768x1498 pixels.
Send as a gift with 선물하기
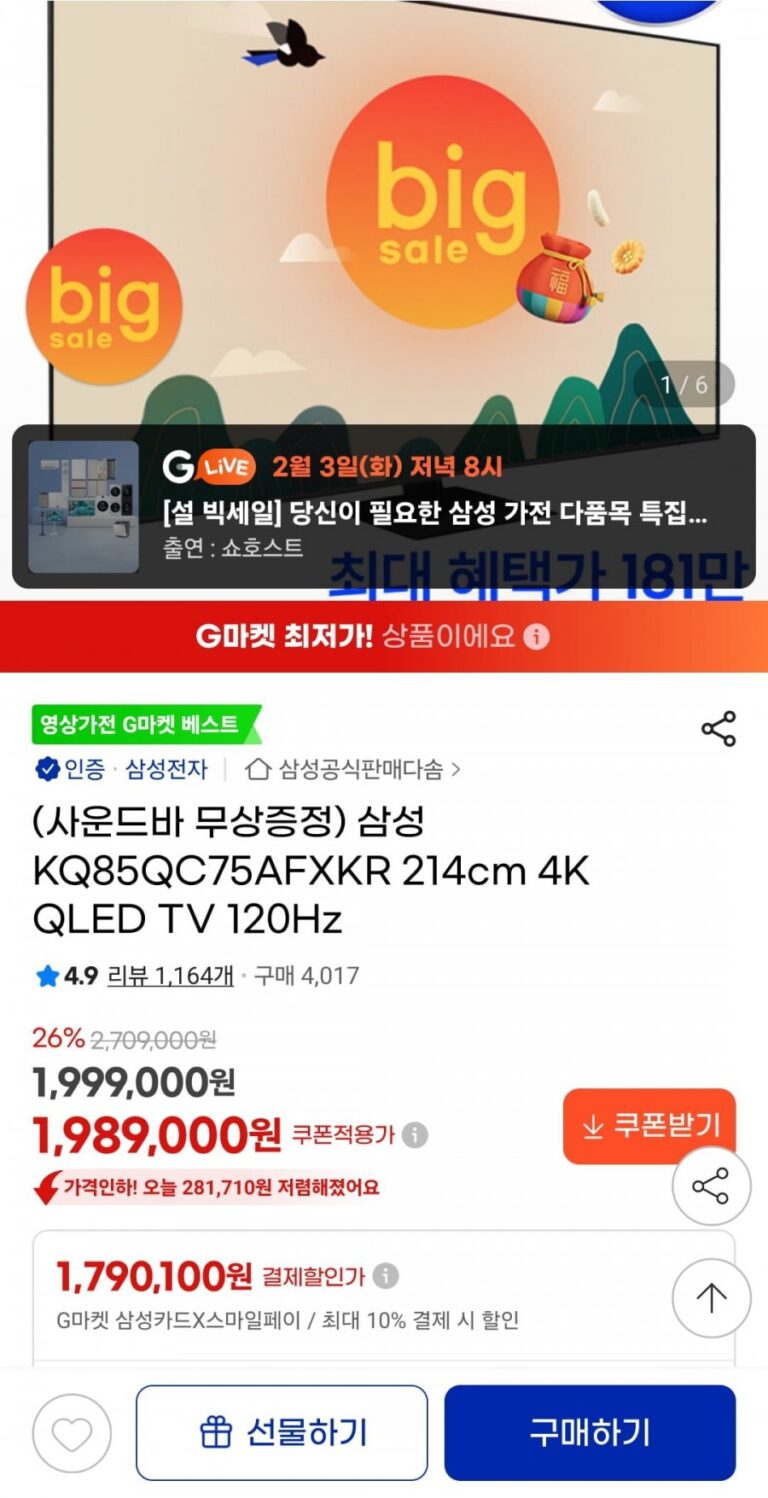(282, 1433)
